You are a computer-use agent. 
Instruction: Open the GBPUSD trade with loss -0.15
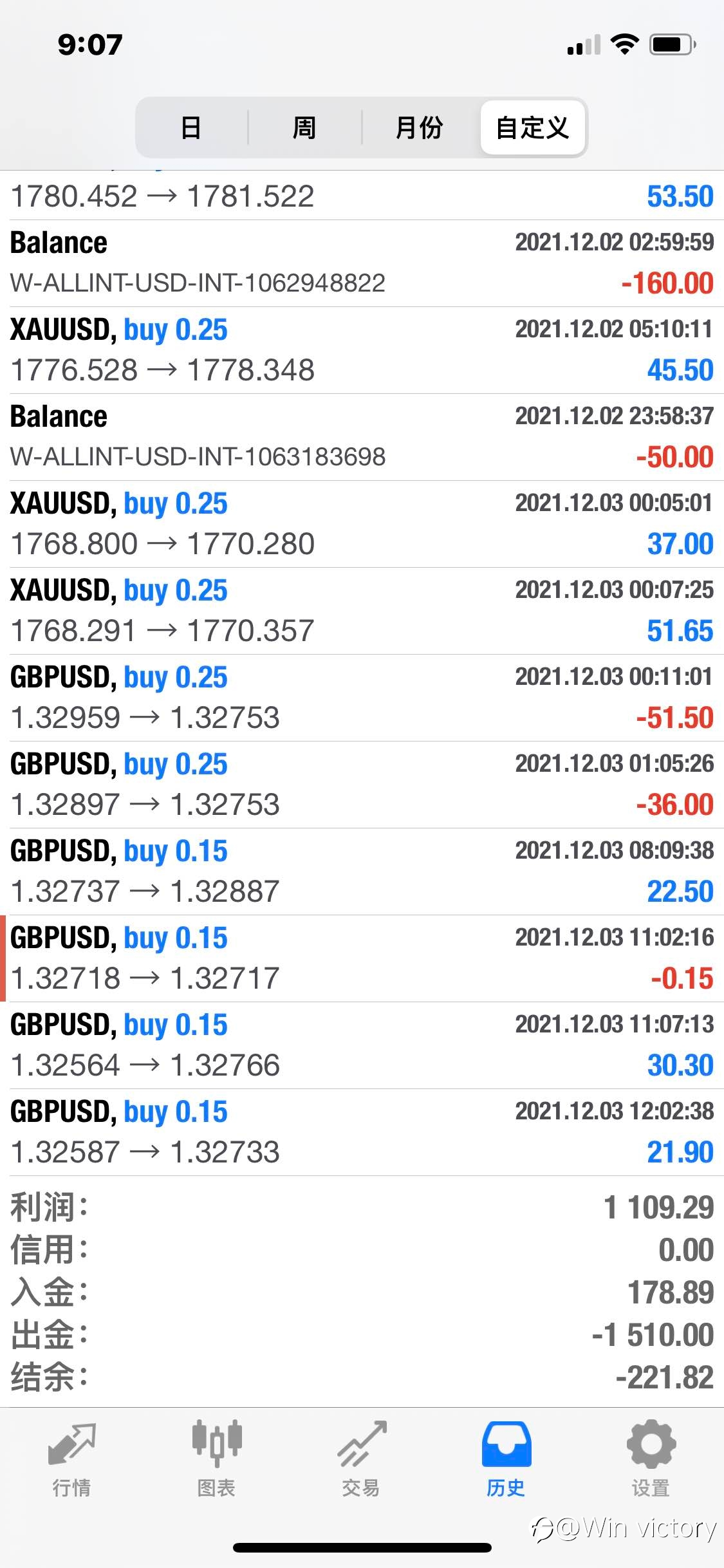coord(362,958)
